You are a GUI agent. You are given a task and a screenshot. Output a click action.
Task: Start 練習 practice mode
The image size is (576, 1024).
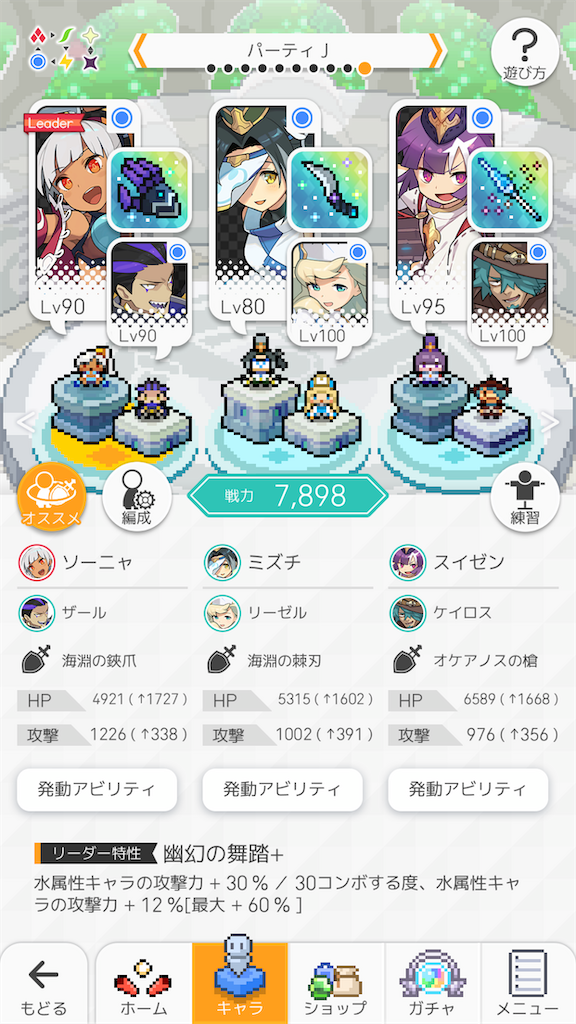pyautogui.click(x=525, y=498)
